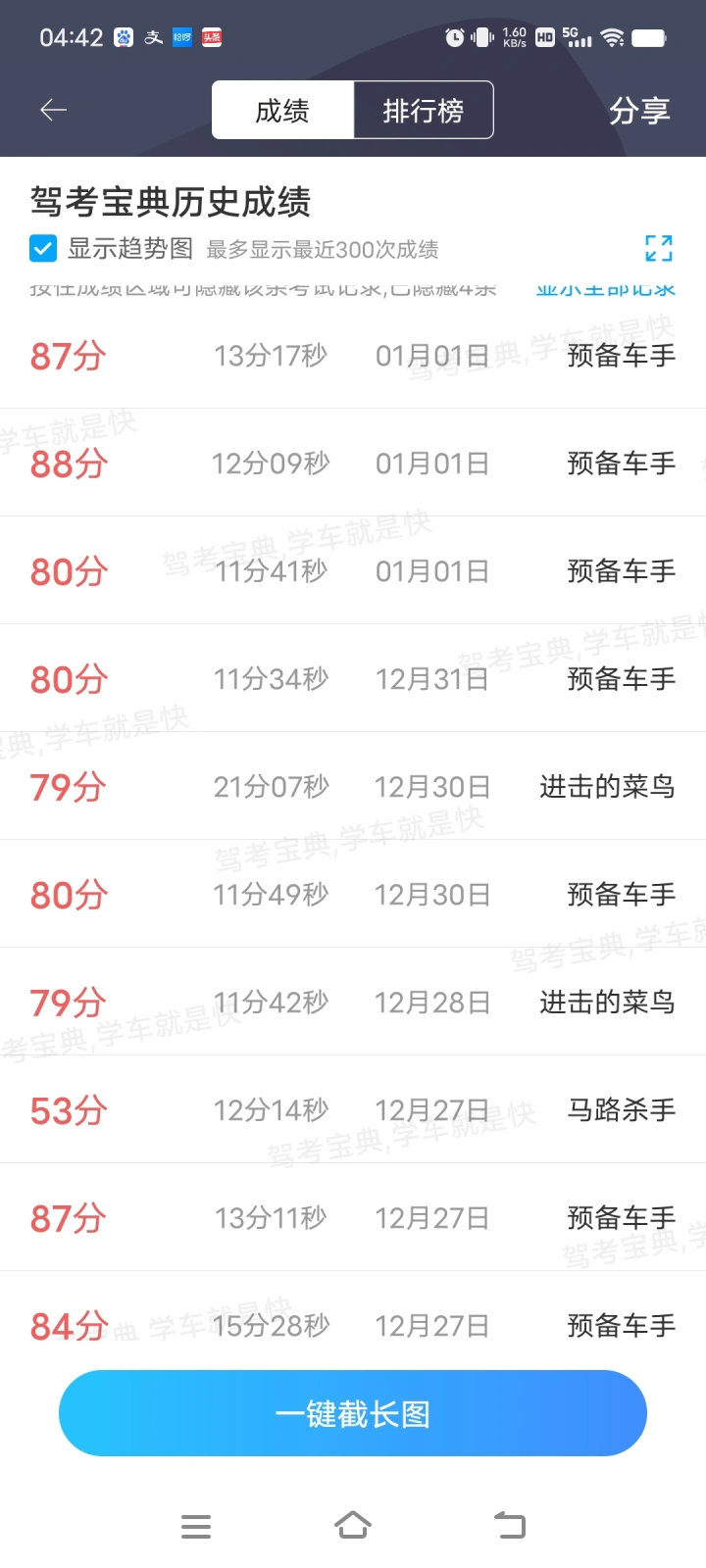
Task: Go back using the top-left arrow
Action: point(53,110)
